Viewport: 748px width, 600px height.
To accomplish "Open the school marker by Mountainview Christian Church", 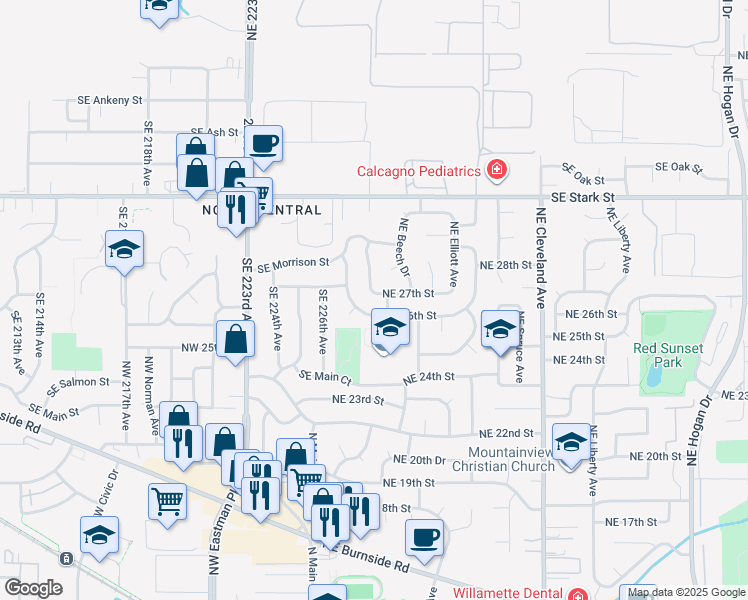I will pyautogui.click(x=571, y=445).
